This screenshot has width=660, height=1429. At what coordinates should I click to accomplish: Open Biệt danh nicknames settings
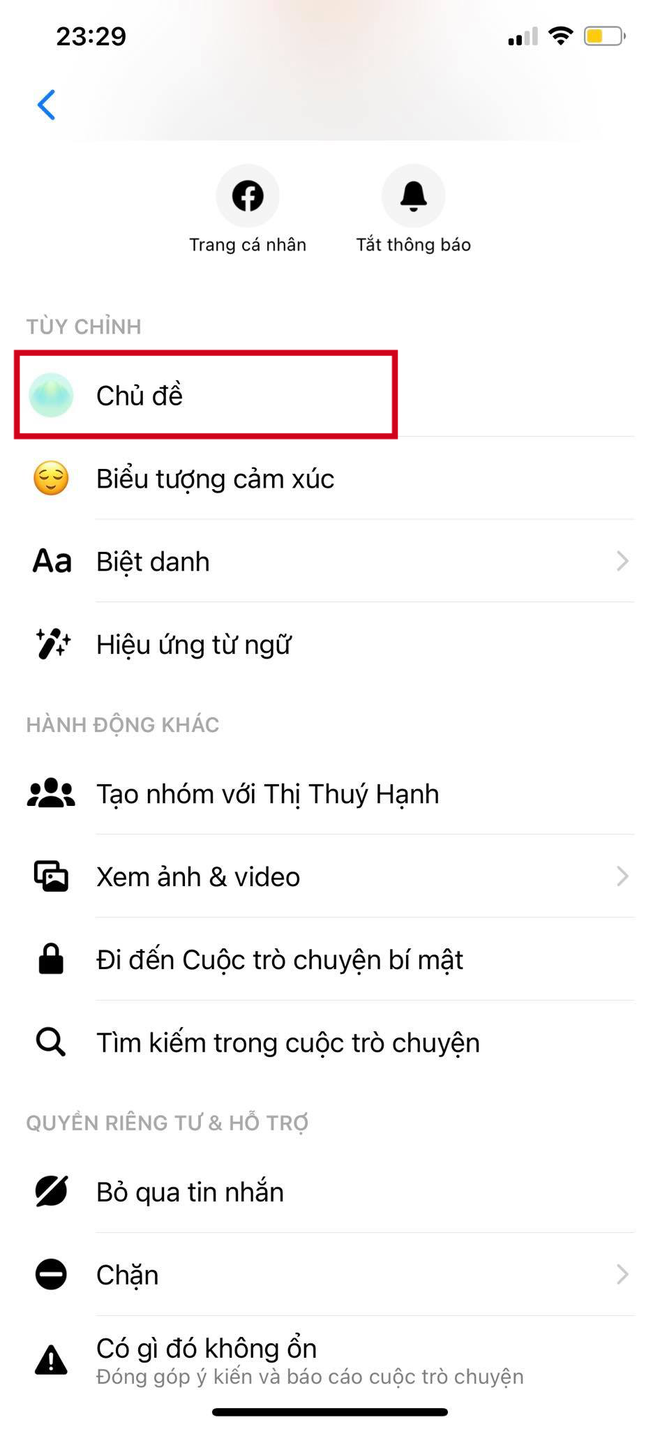coord(153,562)
